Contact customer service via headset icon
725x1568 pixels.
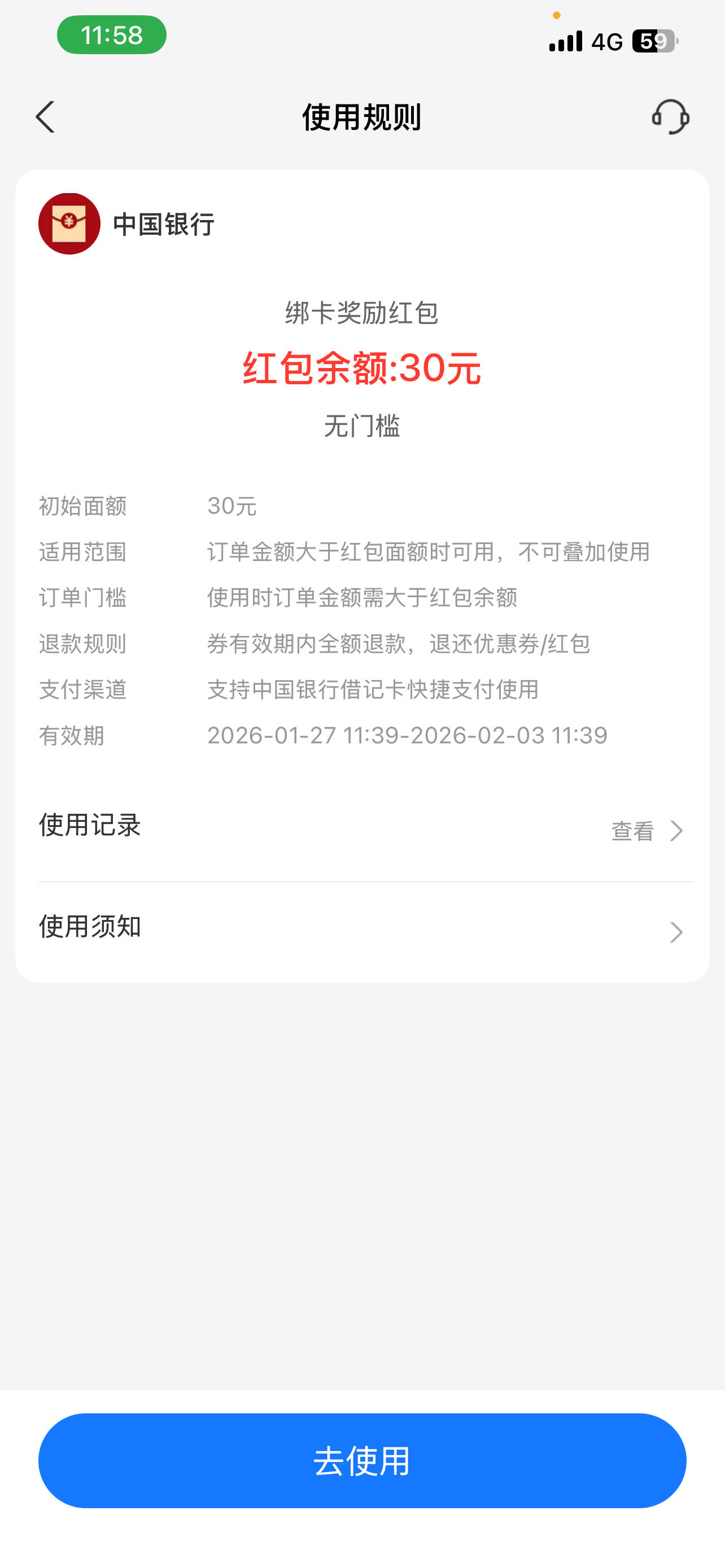[670, 117]
